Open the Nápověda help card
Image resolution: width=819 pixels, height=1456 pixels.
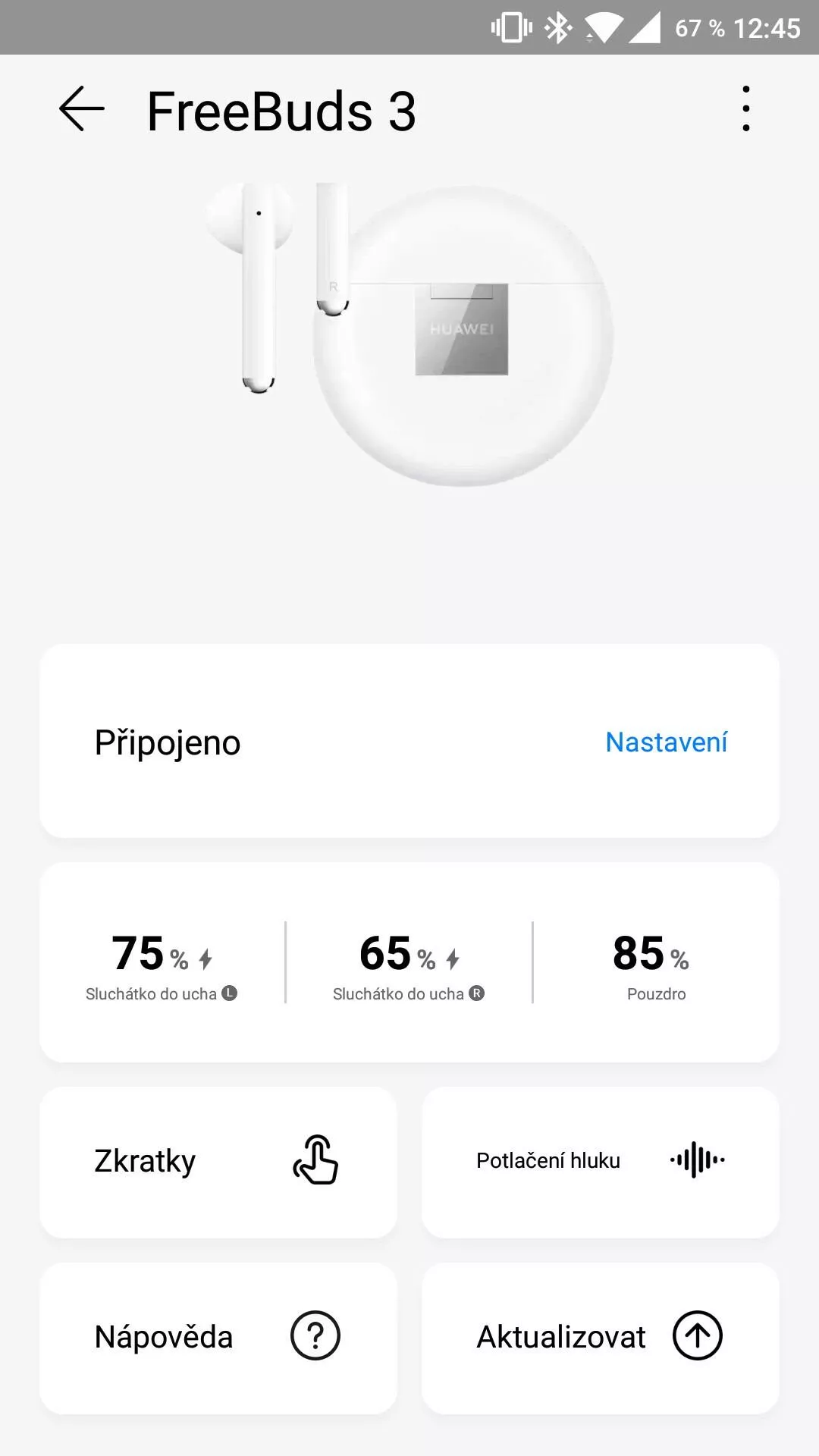point(218,1338)
